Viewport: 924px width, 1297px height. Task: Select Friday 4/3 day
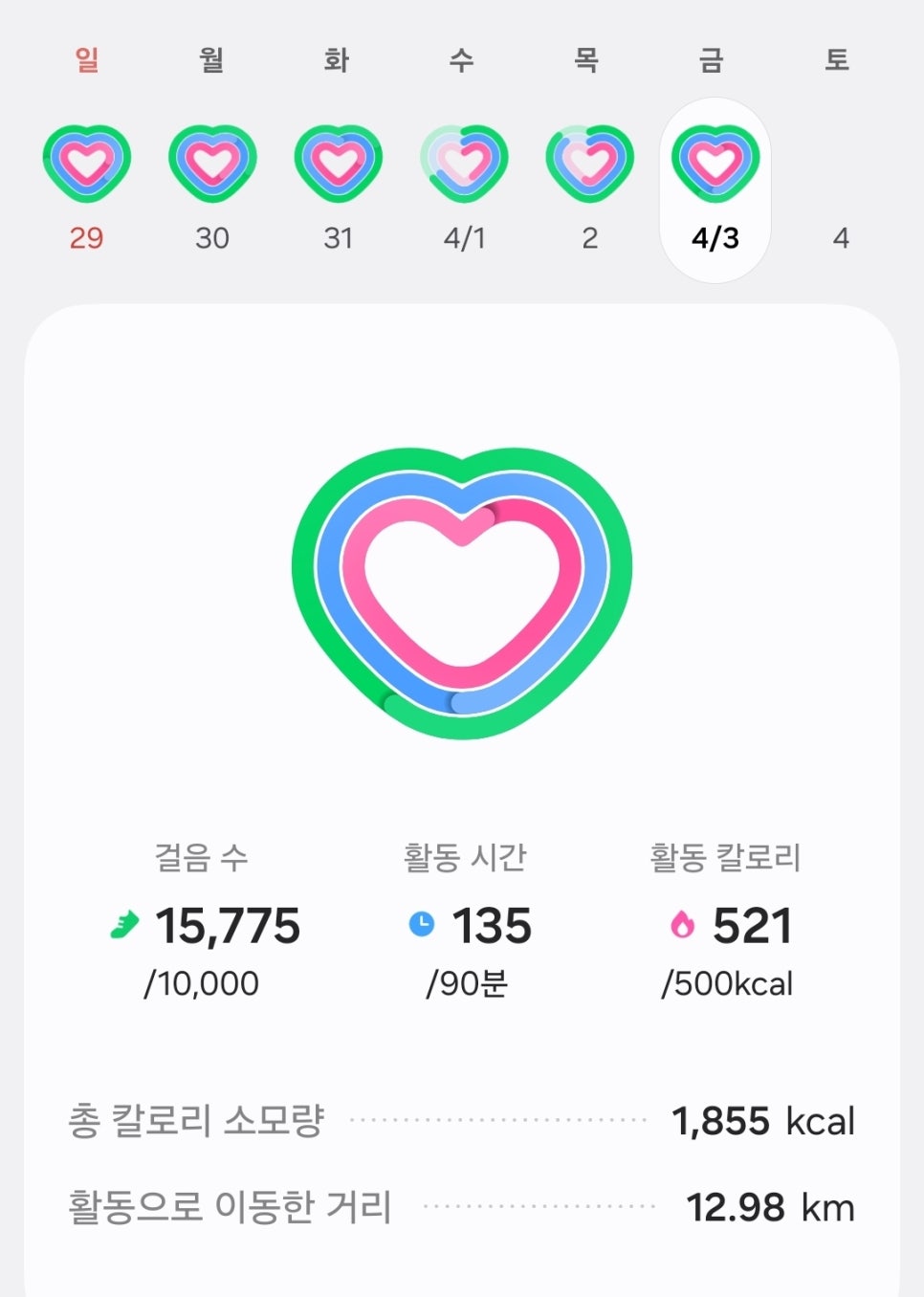[x=715, y=190]
